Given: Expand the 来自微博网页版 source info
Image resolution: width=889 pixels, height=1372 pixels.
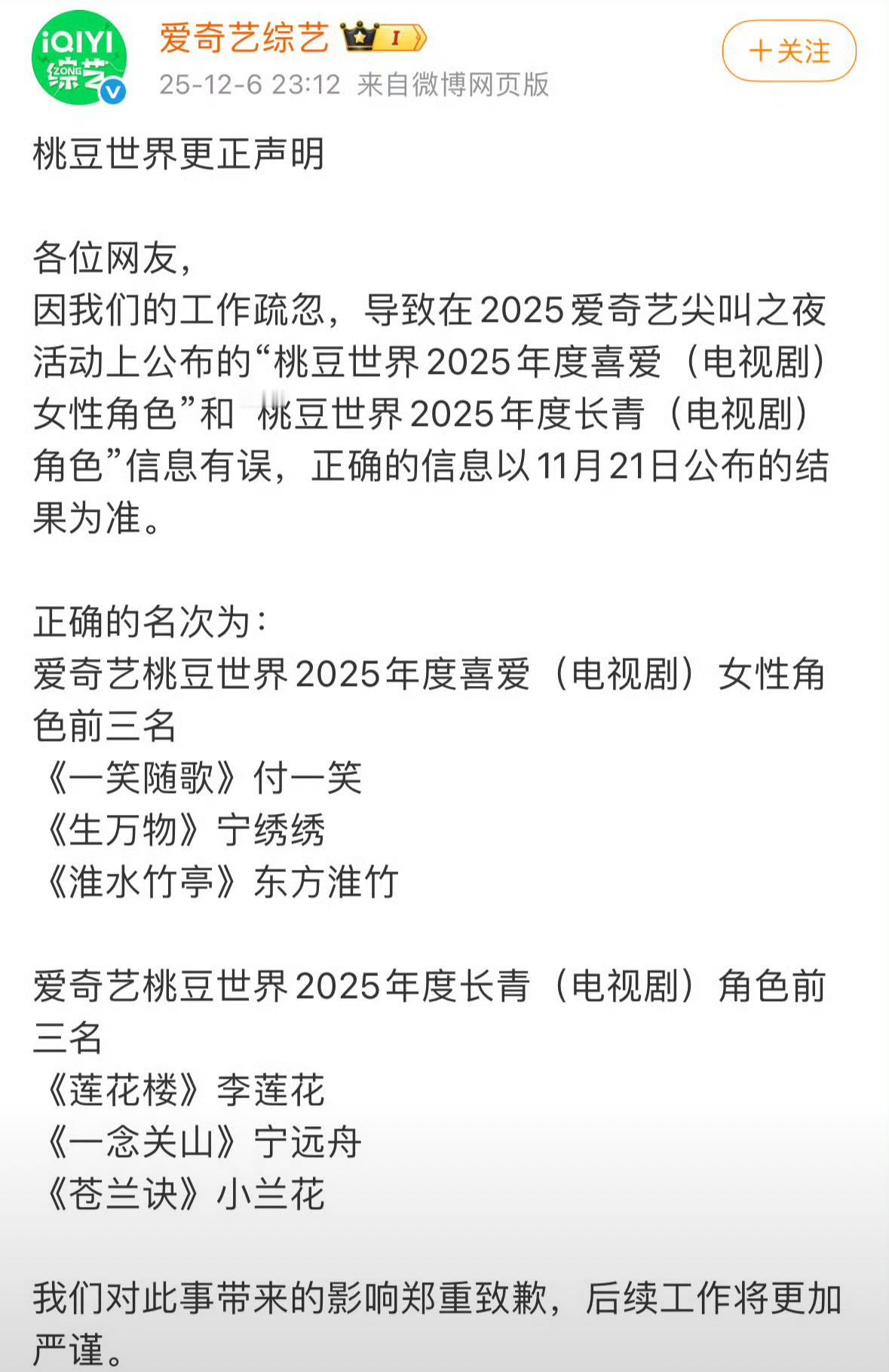Looking at the screenshot, I should point(452,87).
